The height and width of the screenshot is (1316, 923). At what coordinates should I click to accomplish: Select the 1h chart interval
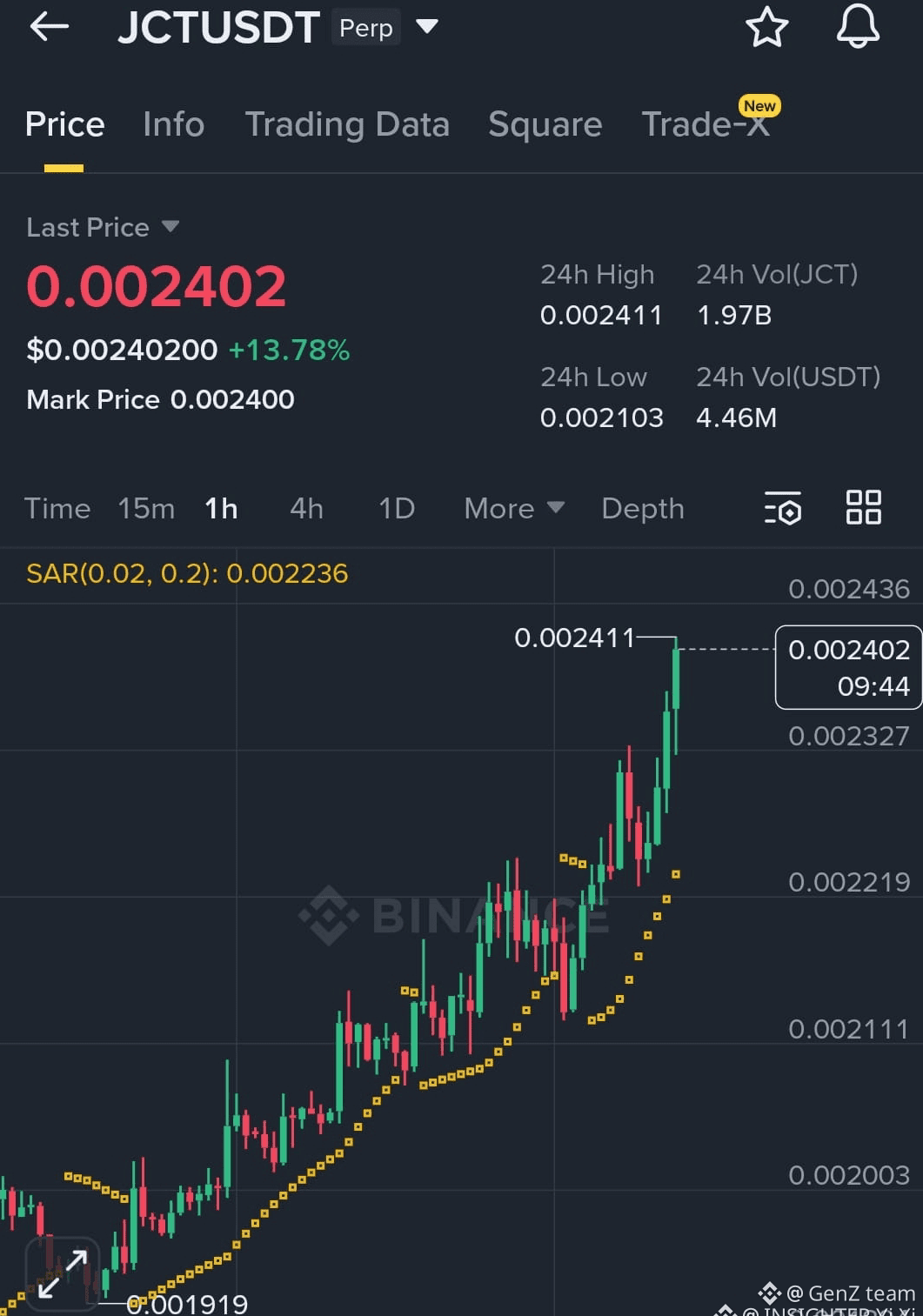[x=220, y=509]
